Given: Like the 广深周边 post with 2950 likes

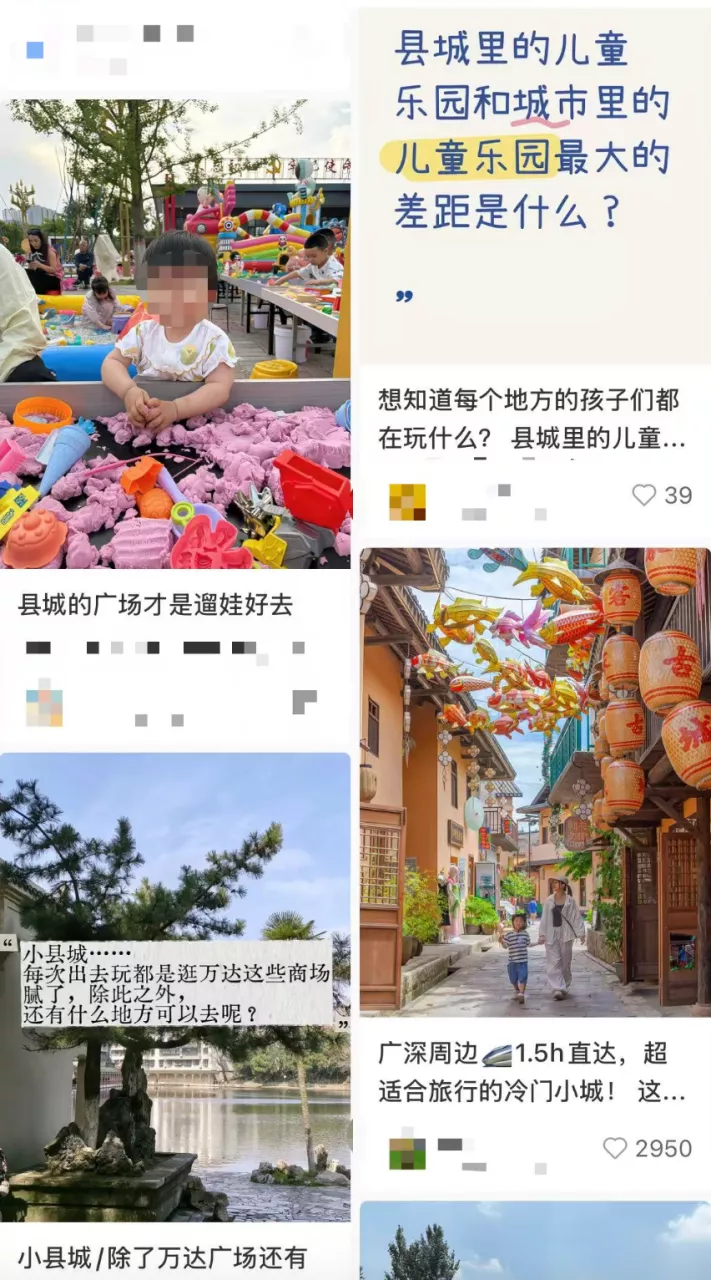Looking at the screenshot, I should 615,1149.
